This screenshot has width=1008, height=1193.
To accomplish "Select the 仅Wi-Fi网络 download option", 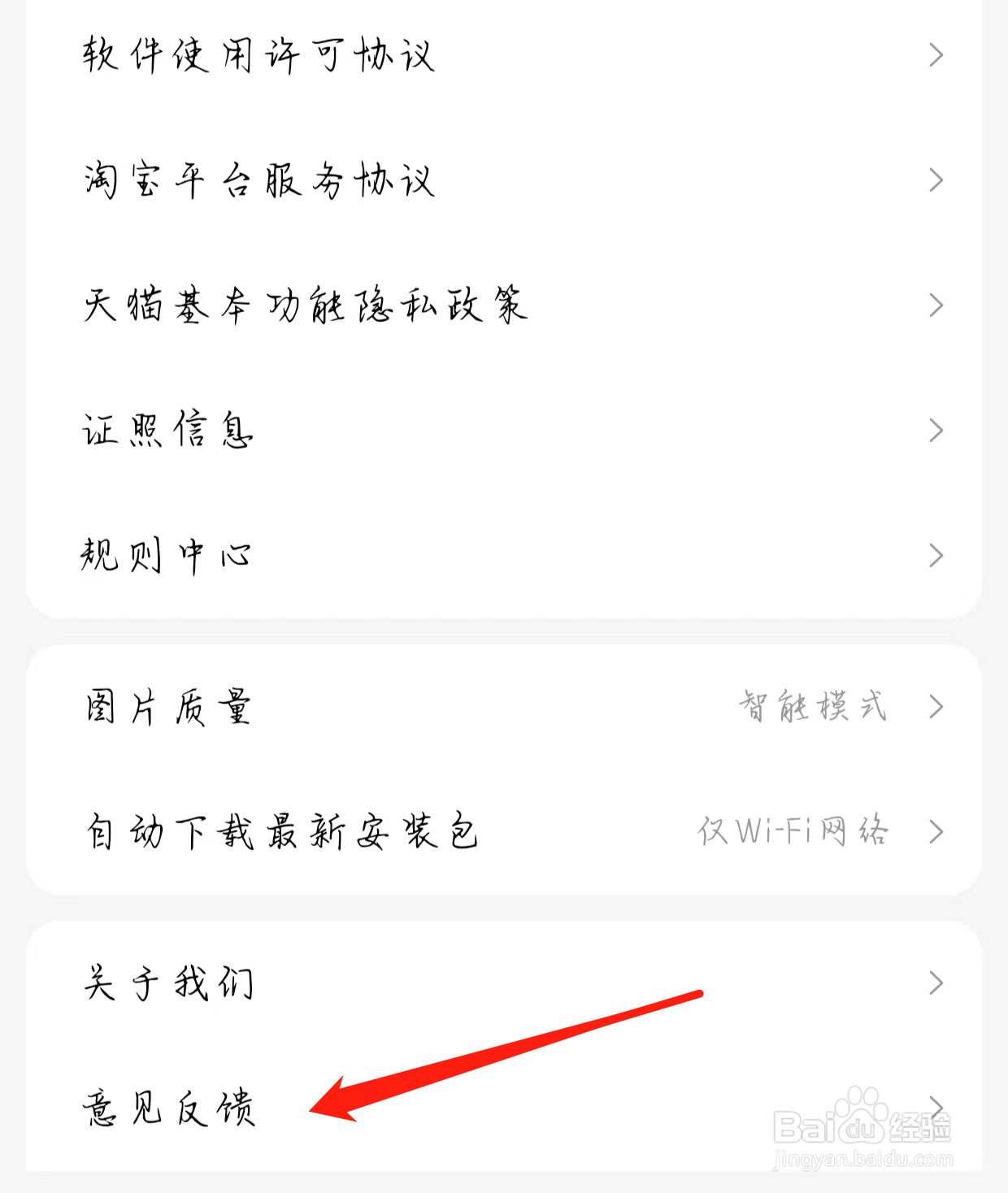I will (793, 832).
